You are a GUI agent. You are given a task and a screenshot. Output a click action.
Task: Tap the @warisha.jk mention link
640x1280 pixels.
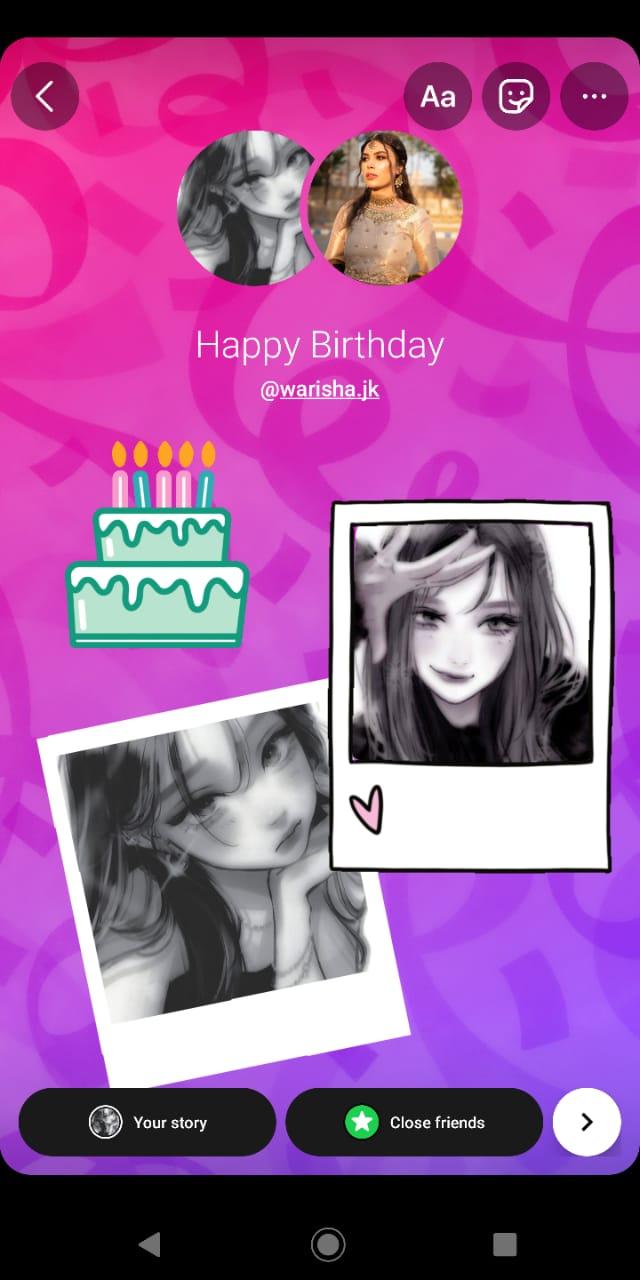pyautogui.click(x=319, y=389)
